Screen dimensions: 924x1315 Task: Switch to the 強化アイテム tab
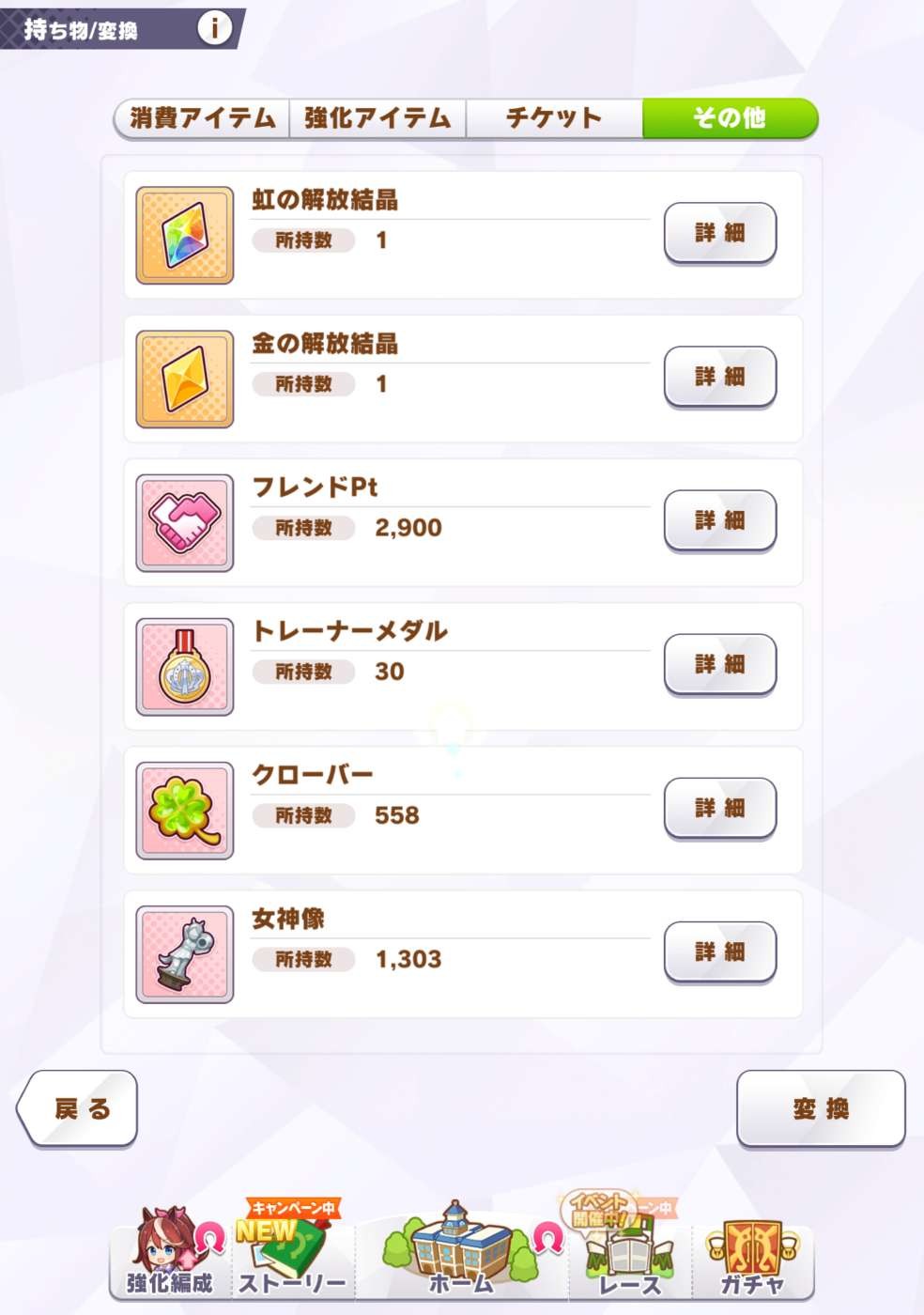pos(377,118)
